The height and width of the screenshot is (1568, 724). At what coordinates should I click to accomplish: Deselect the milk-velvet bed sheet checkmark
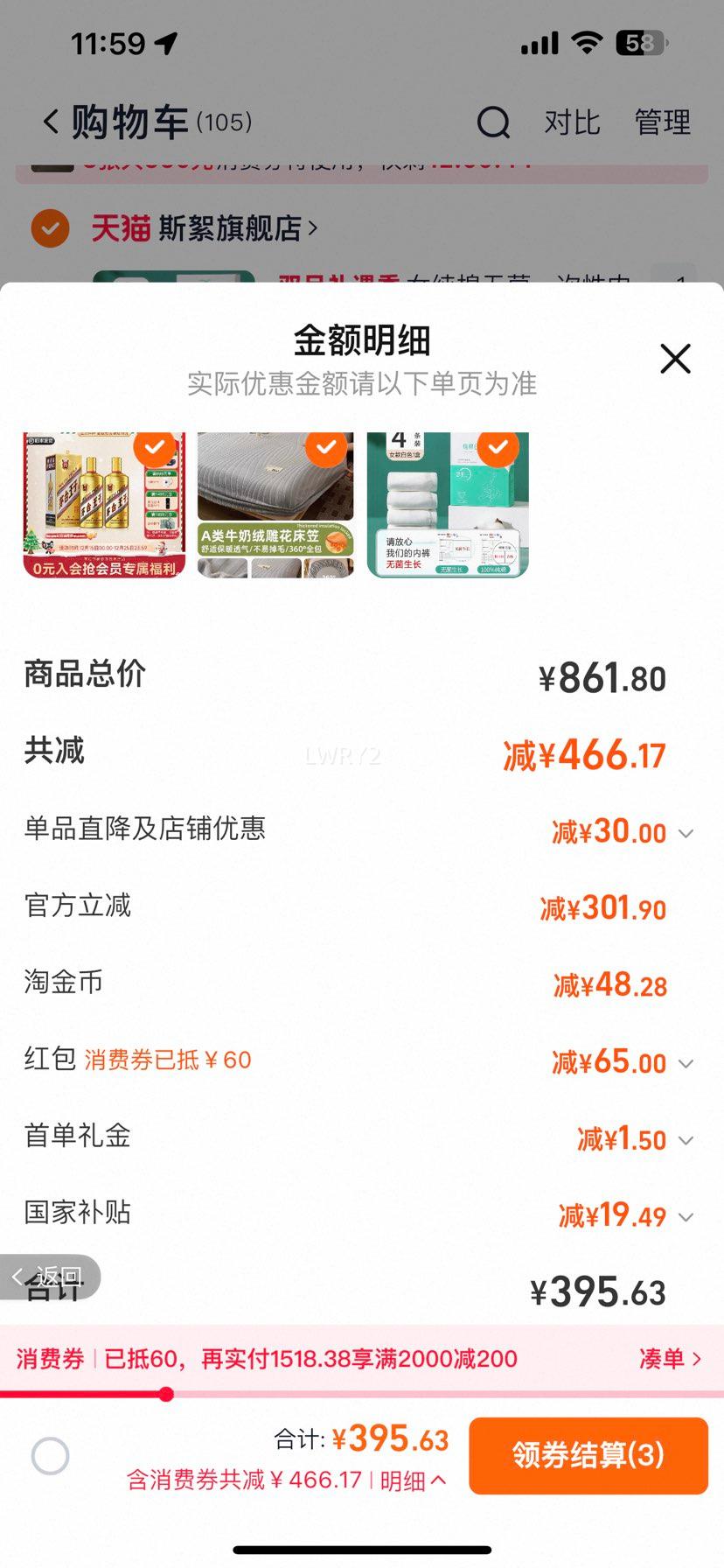tap(324, 449)
